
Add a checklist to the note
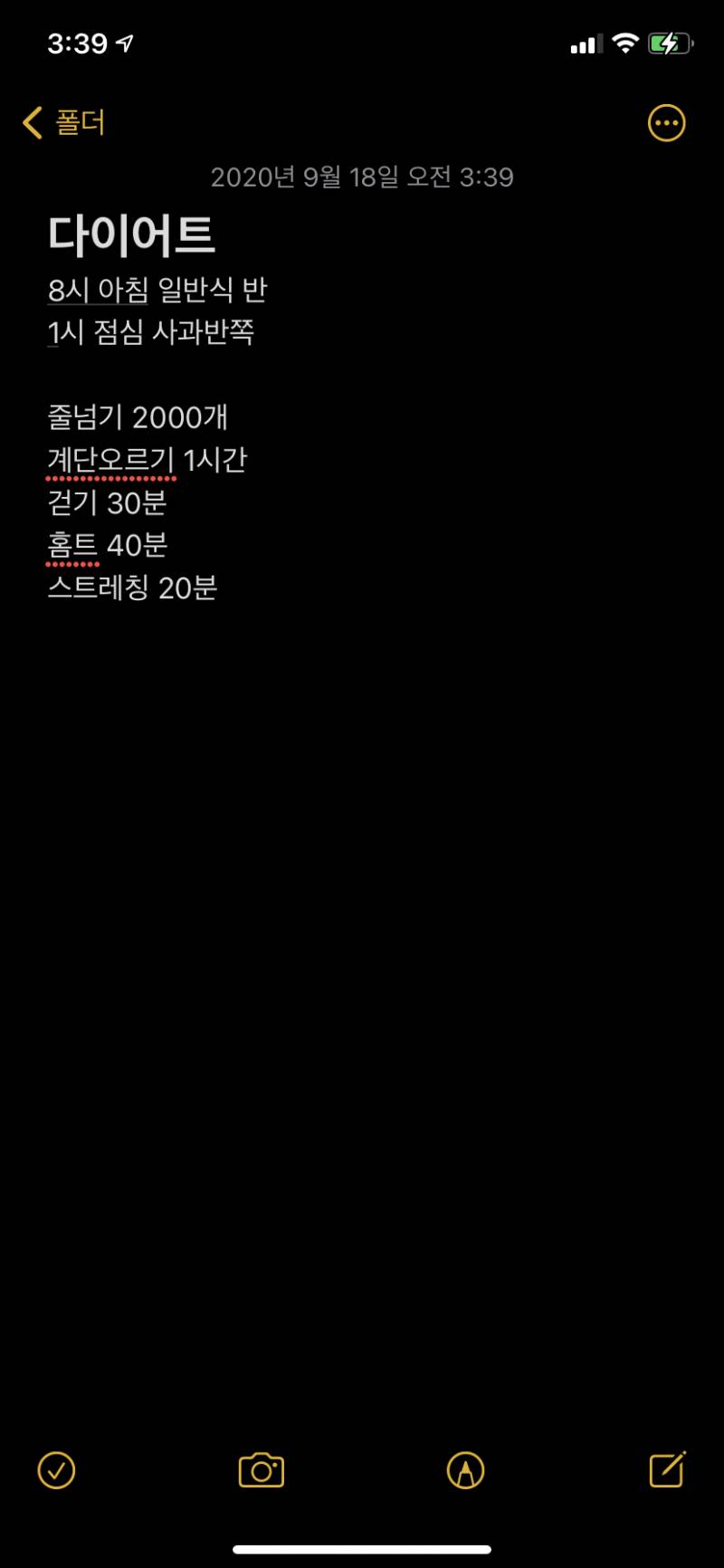coord(56,1469)
